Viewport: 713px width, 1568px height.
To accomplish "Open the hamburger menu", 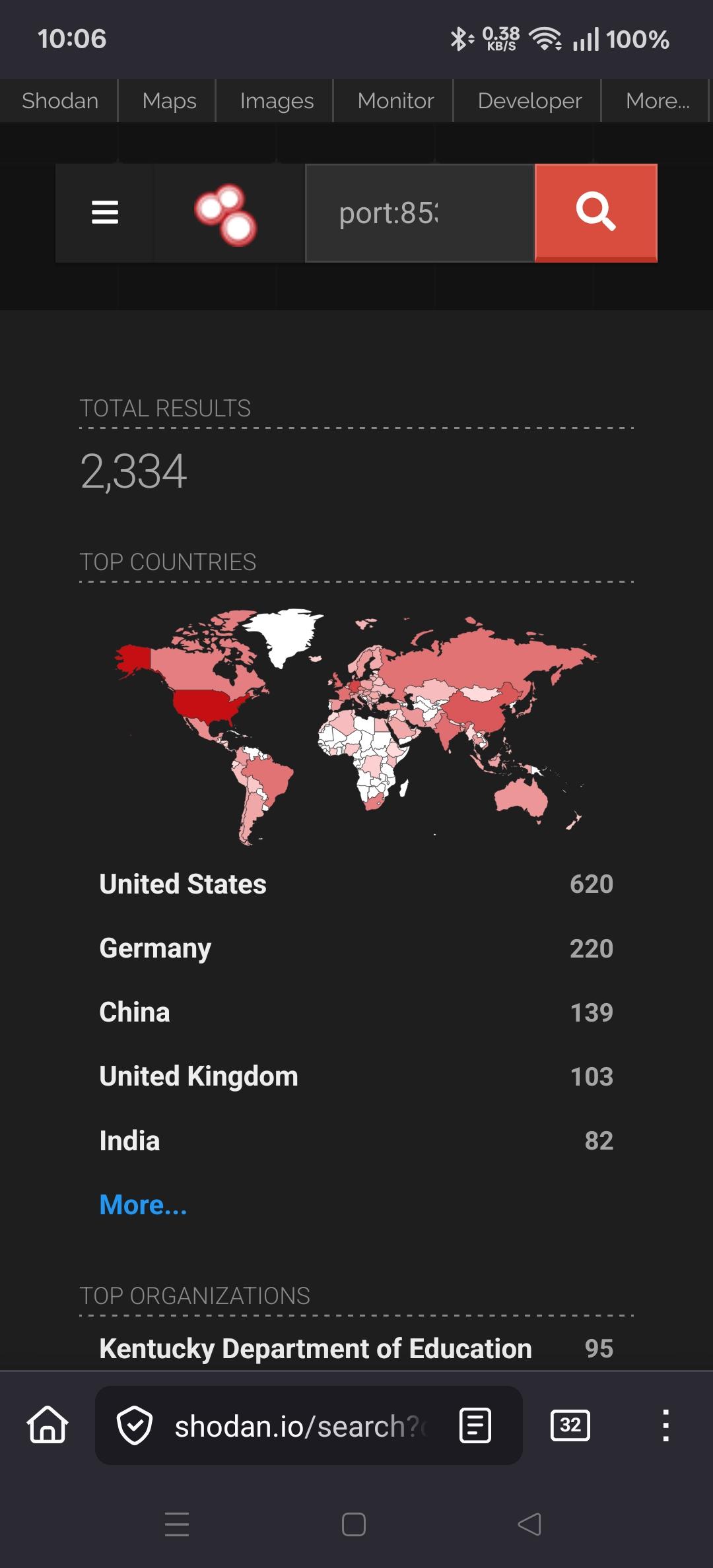I will click(105, 212).
